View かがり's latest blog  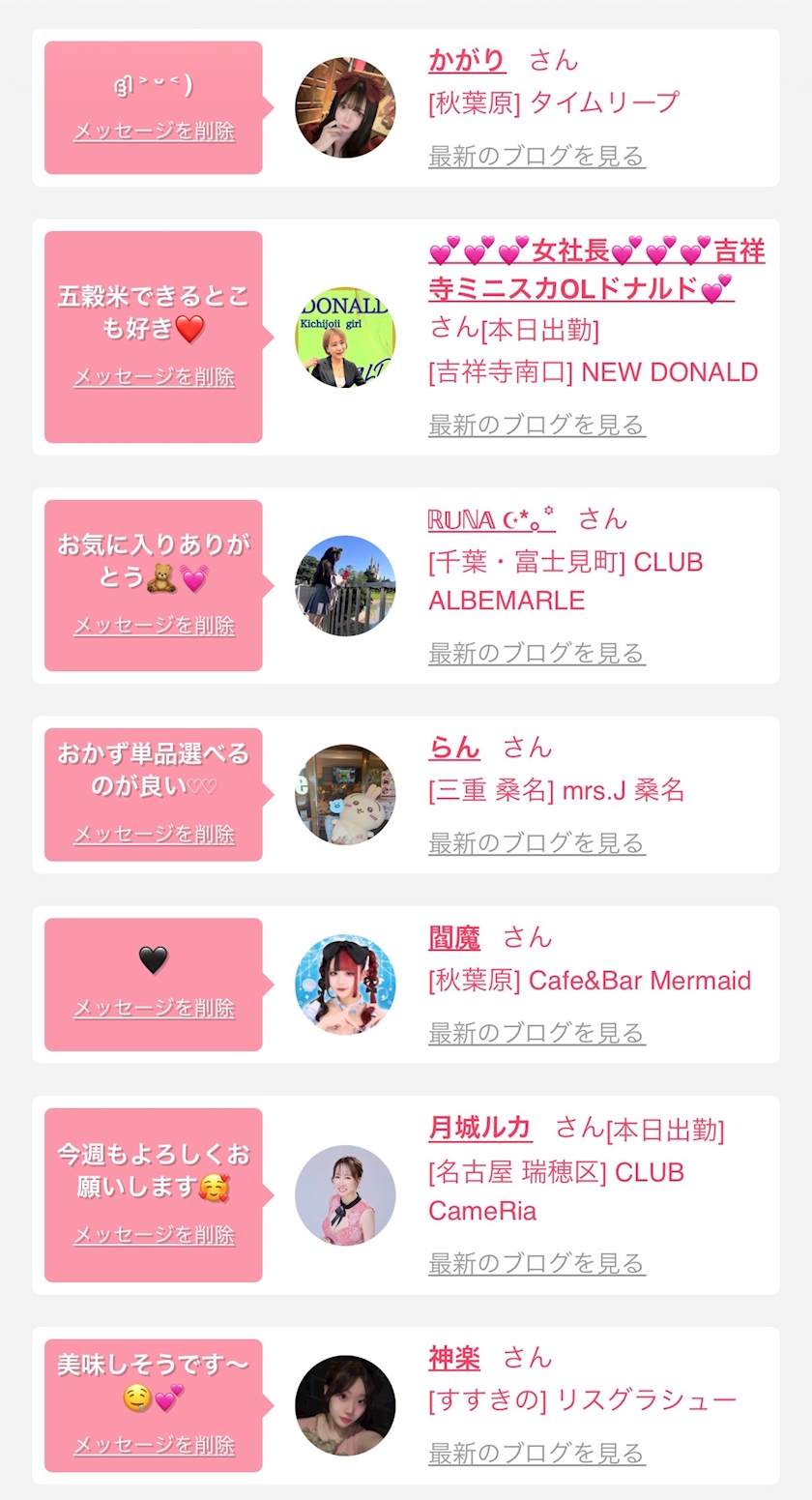[x=536, y=156]
